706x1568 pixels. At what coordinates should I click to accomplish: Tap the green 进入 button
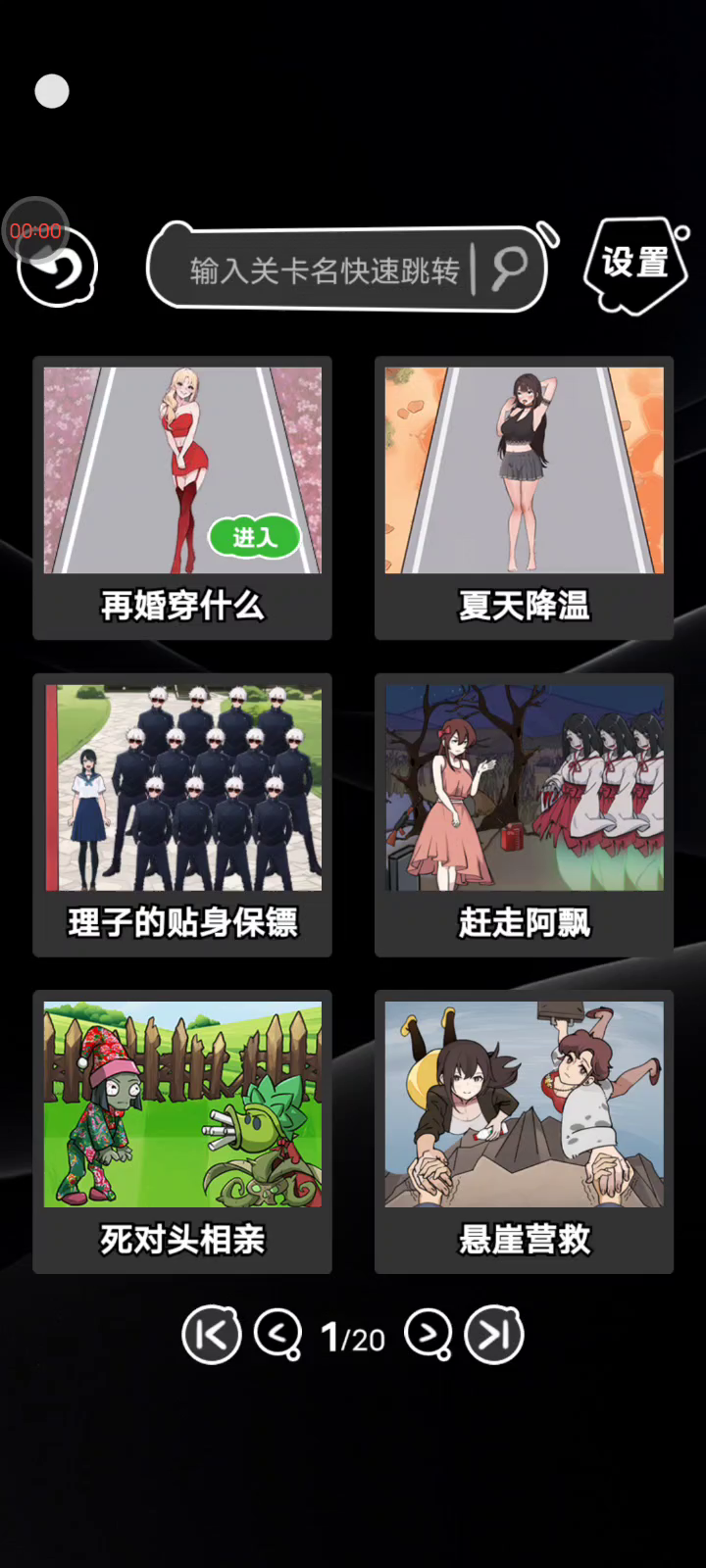pos(254,537)
